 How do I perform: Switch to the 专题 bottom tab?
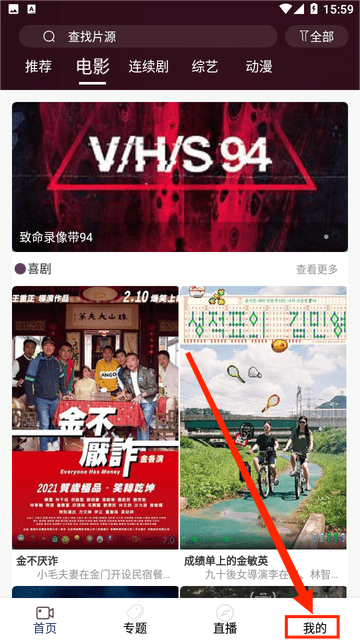click(x=135, y=620)
